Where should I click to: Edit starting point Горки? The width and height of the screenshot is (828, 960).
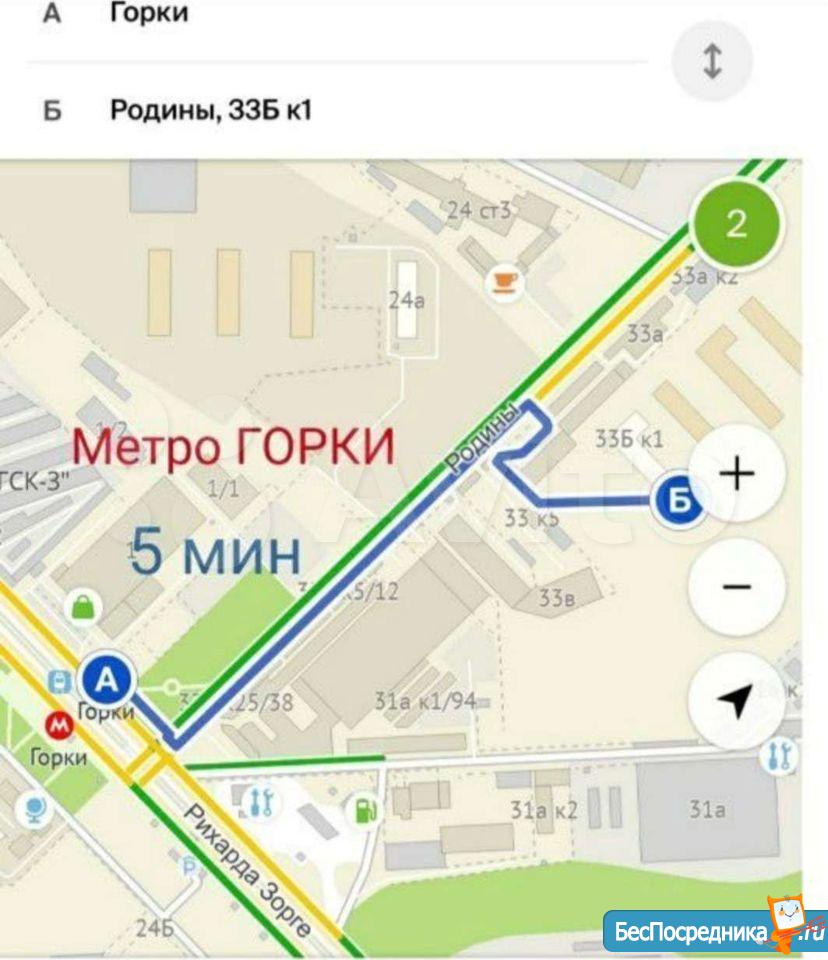point(148,15)
